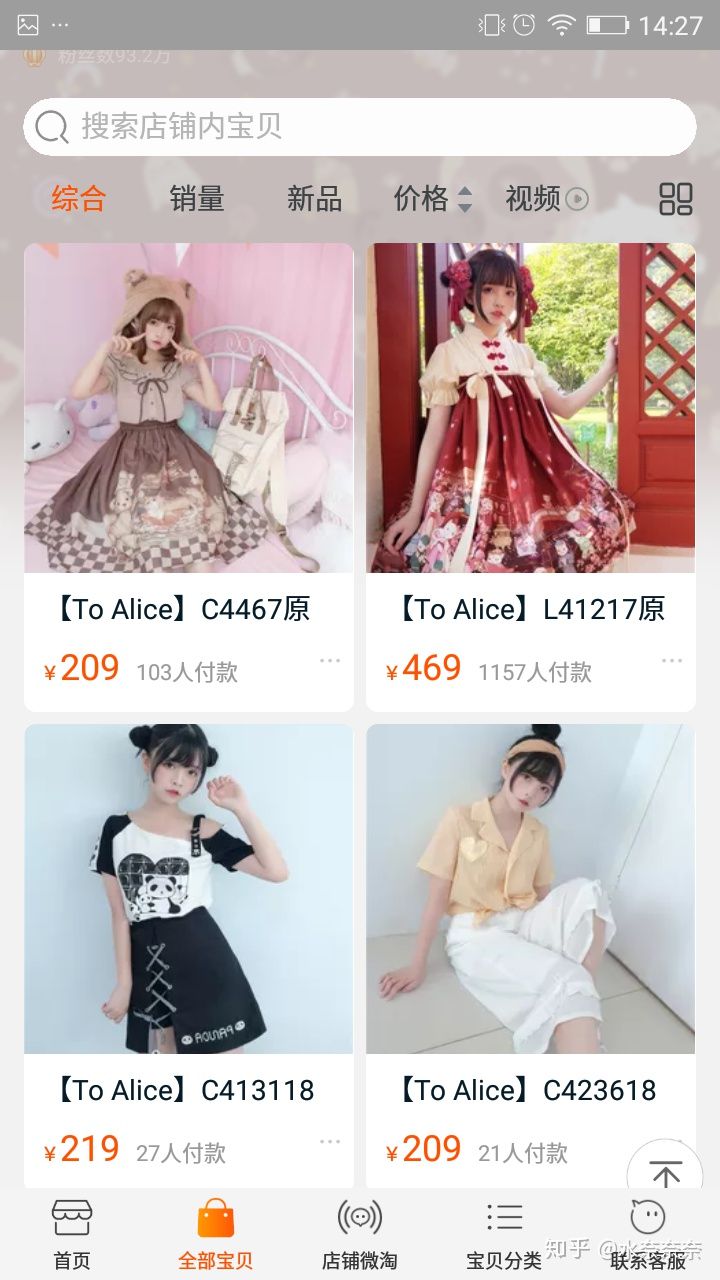This screenshot has width=720, height=1280.
Task: Open more options on the C4467 card
Action: [330, 661]
